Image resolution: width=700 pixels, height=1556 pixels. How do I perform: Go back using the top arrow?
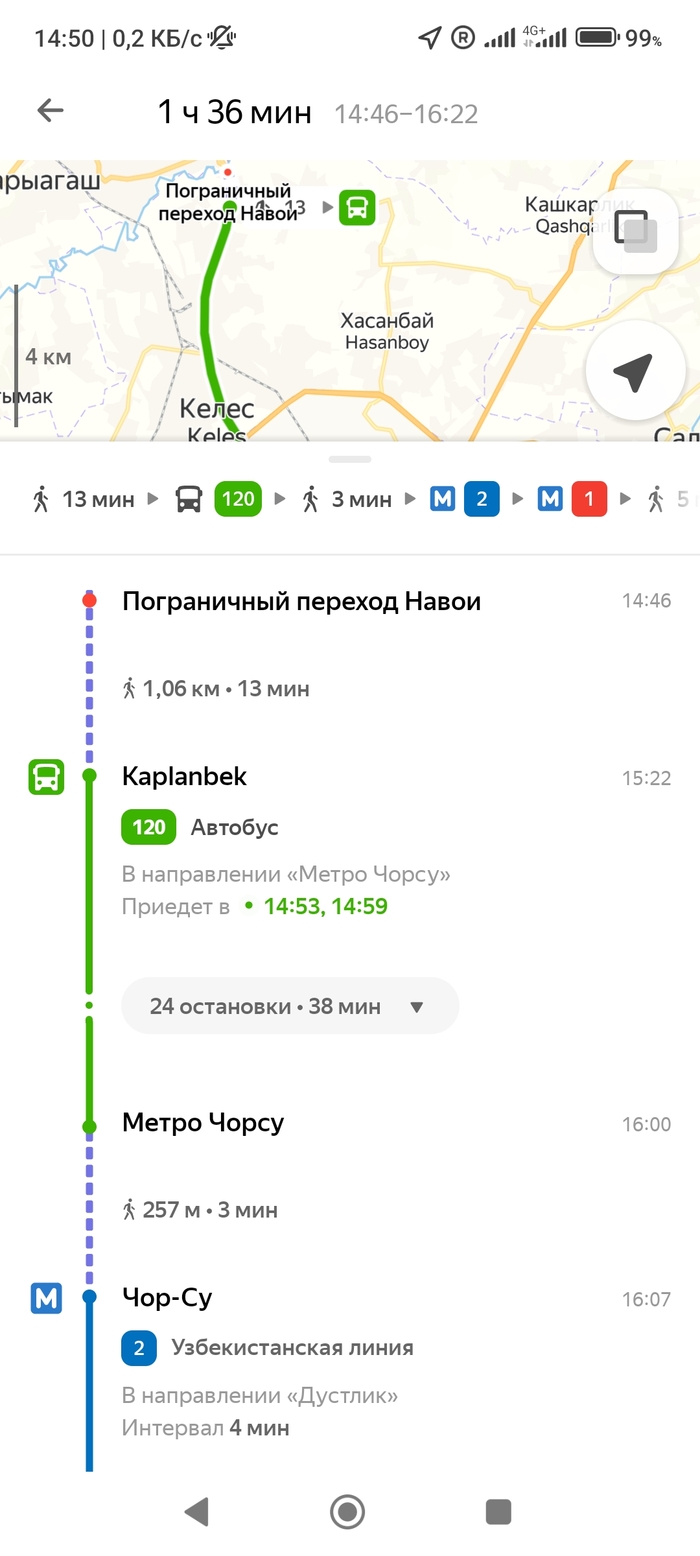[50, 111]
